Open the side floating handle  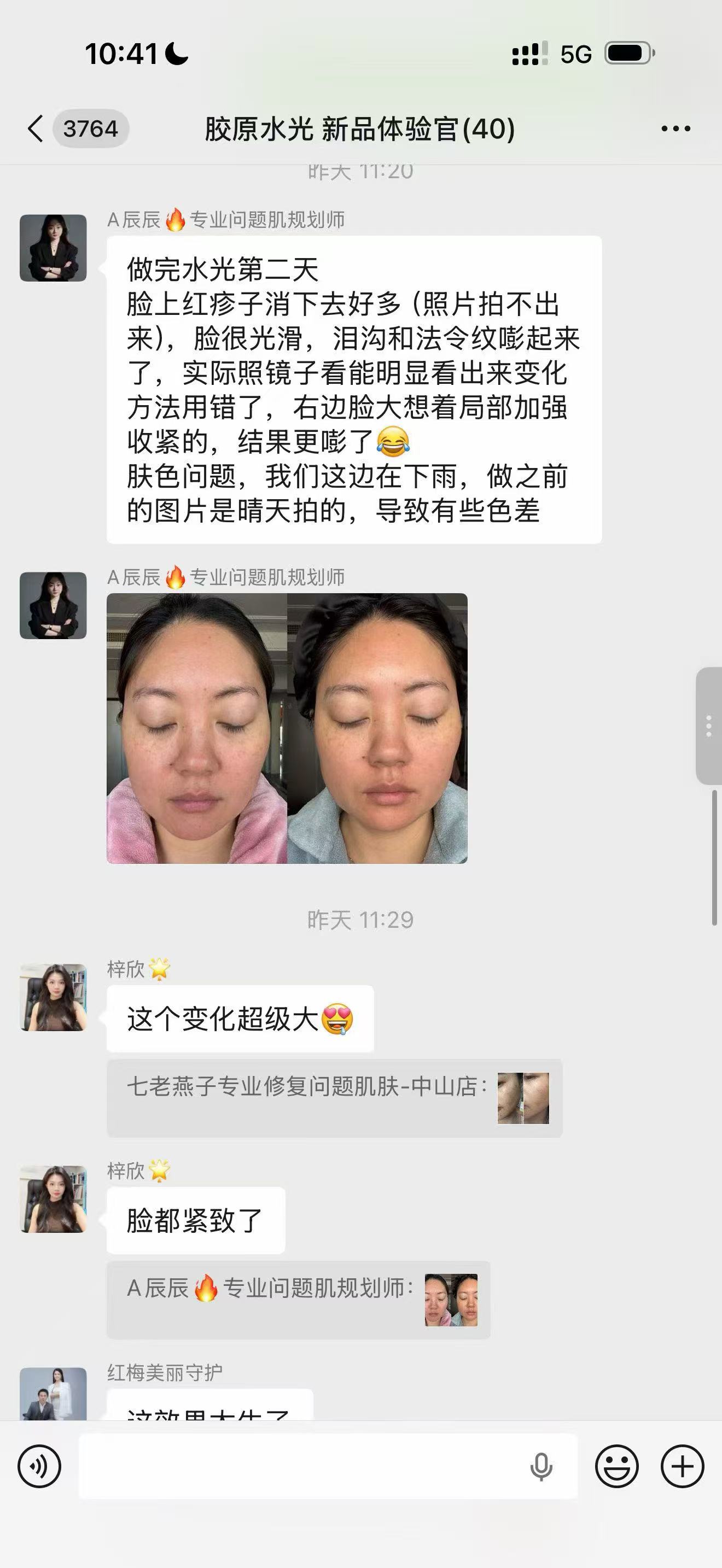[x=709, y=726]
